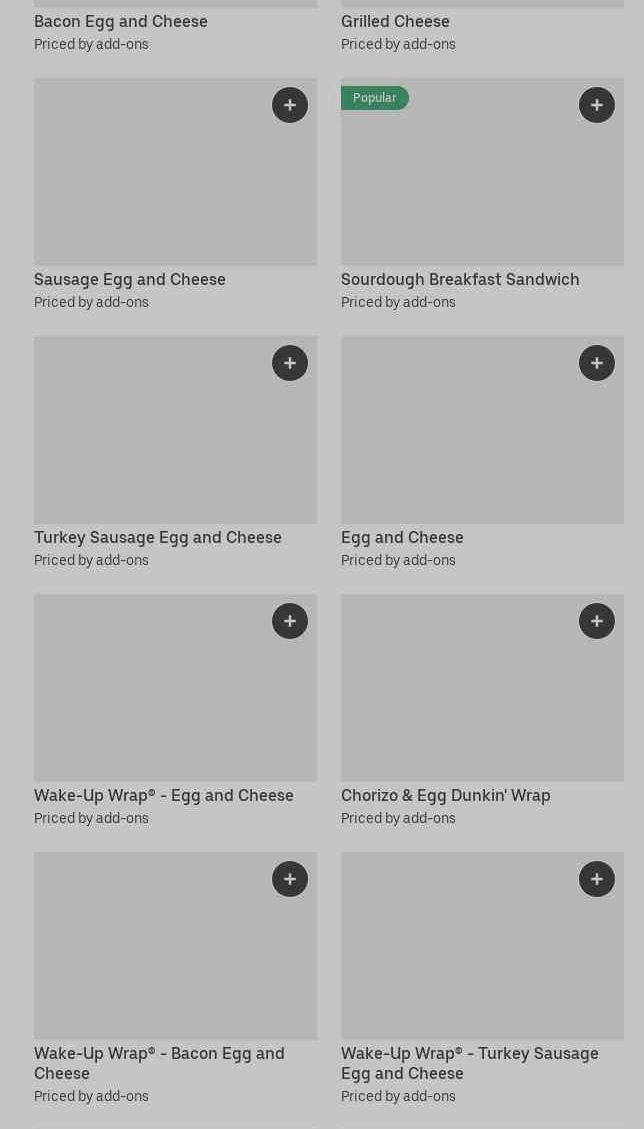This screenshot has width=644, height=1129.
Task: Open the Grilled Cheese item
Action: (395, 21)
